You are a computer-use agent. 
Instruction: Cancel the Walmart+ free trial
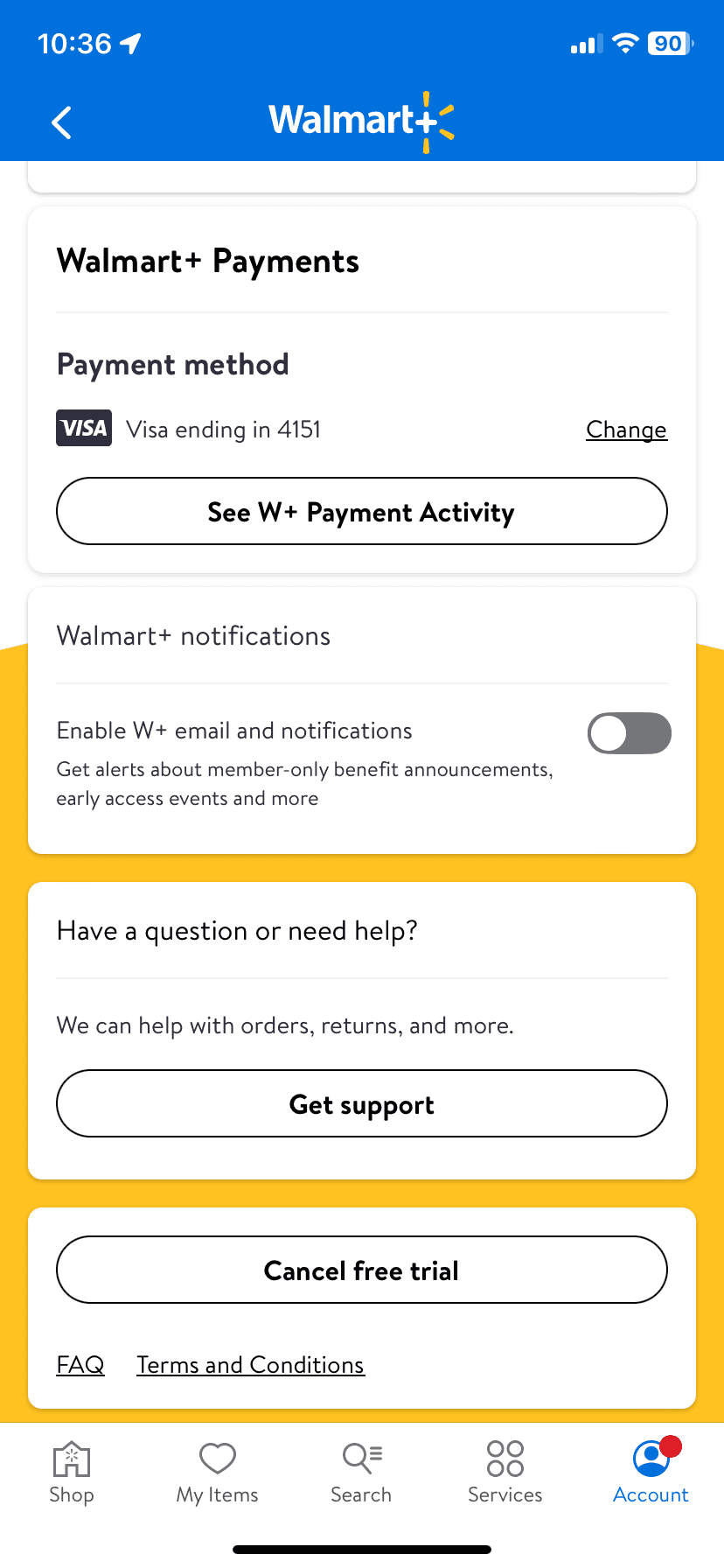(x=361, y=1270)
